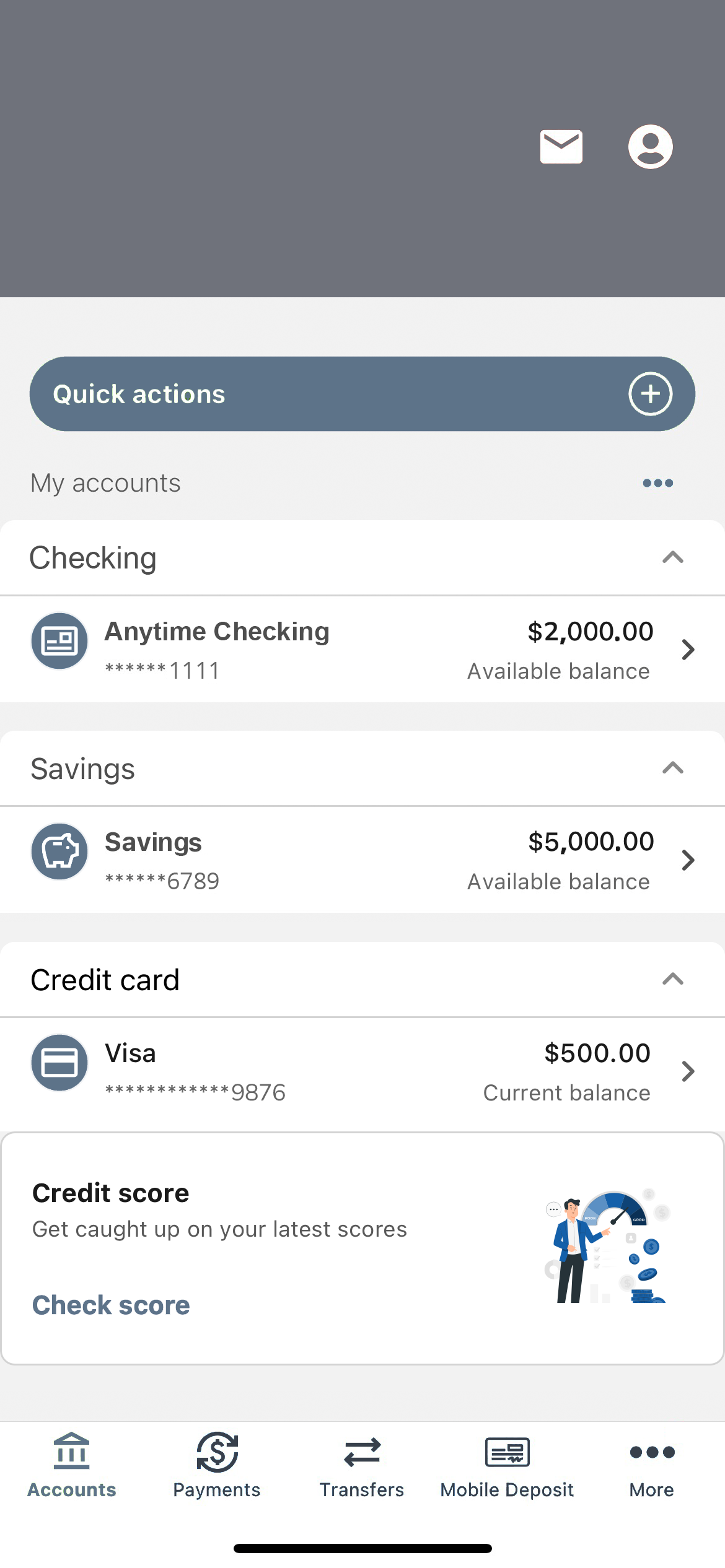The height and width of the screenshot is (1568, 725).
Task: Tap the Savings piggy bank icon
Action: (x=59, y=852)
